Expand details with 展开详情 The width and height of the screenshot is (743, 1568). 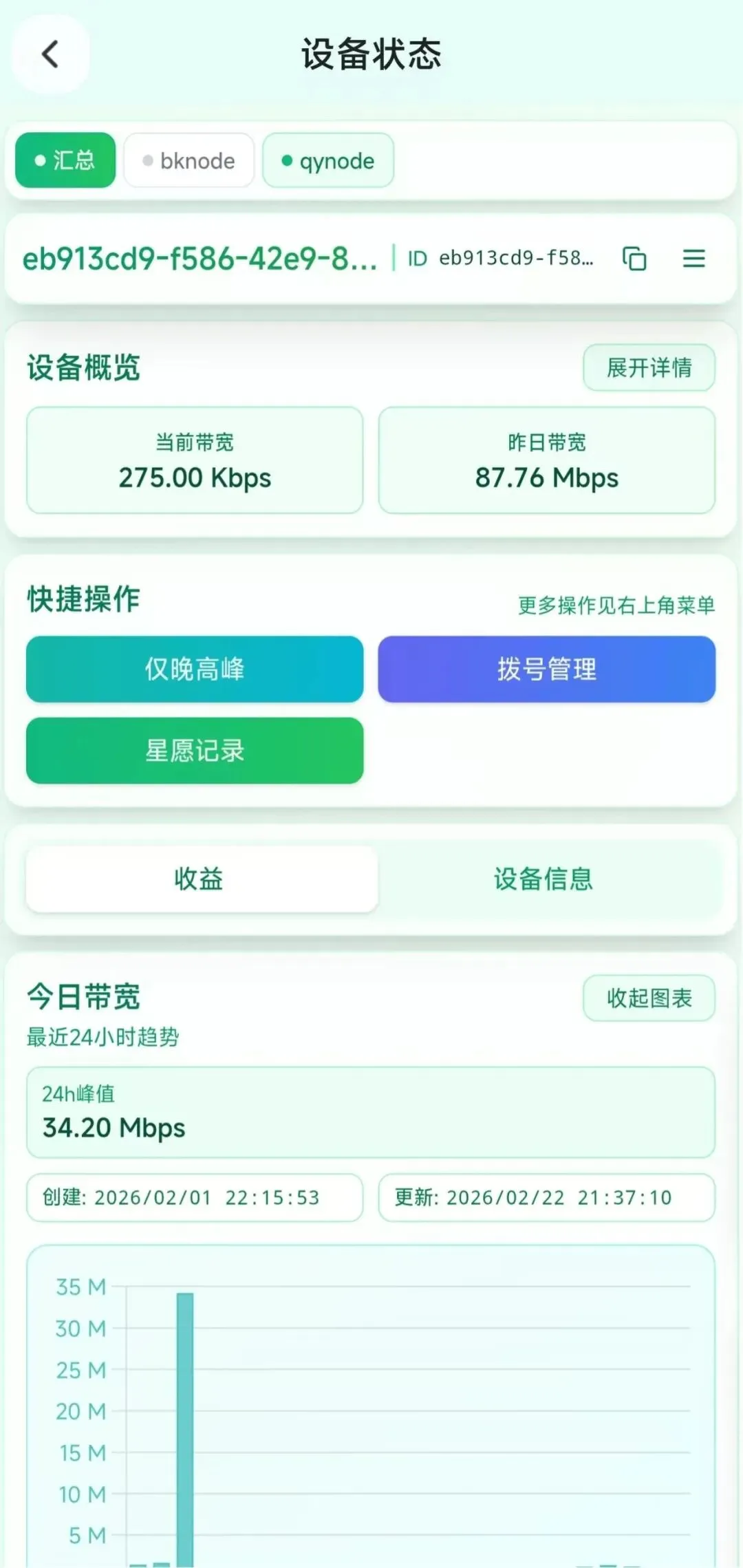click(649, 367)
